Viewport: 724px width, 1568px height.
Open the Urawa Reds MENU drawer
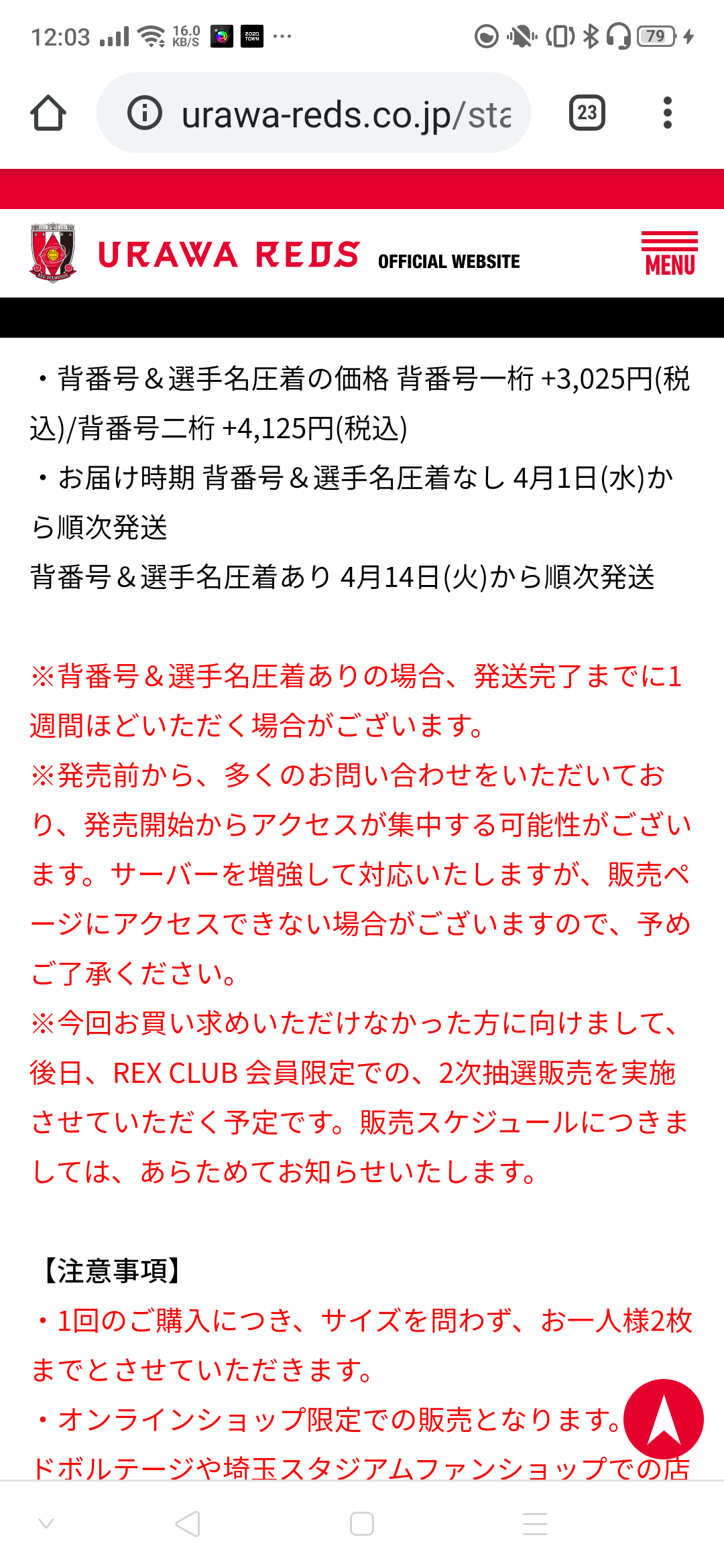(669, 254)
